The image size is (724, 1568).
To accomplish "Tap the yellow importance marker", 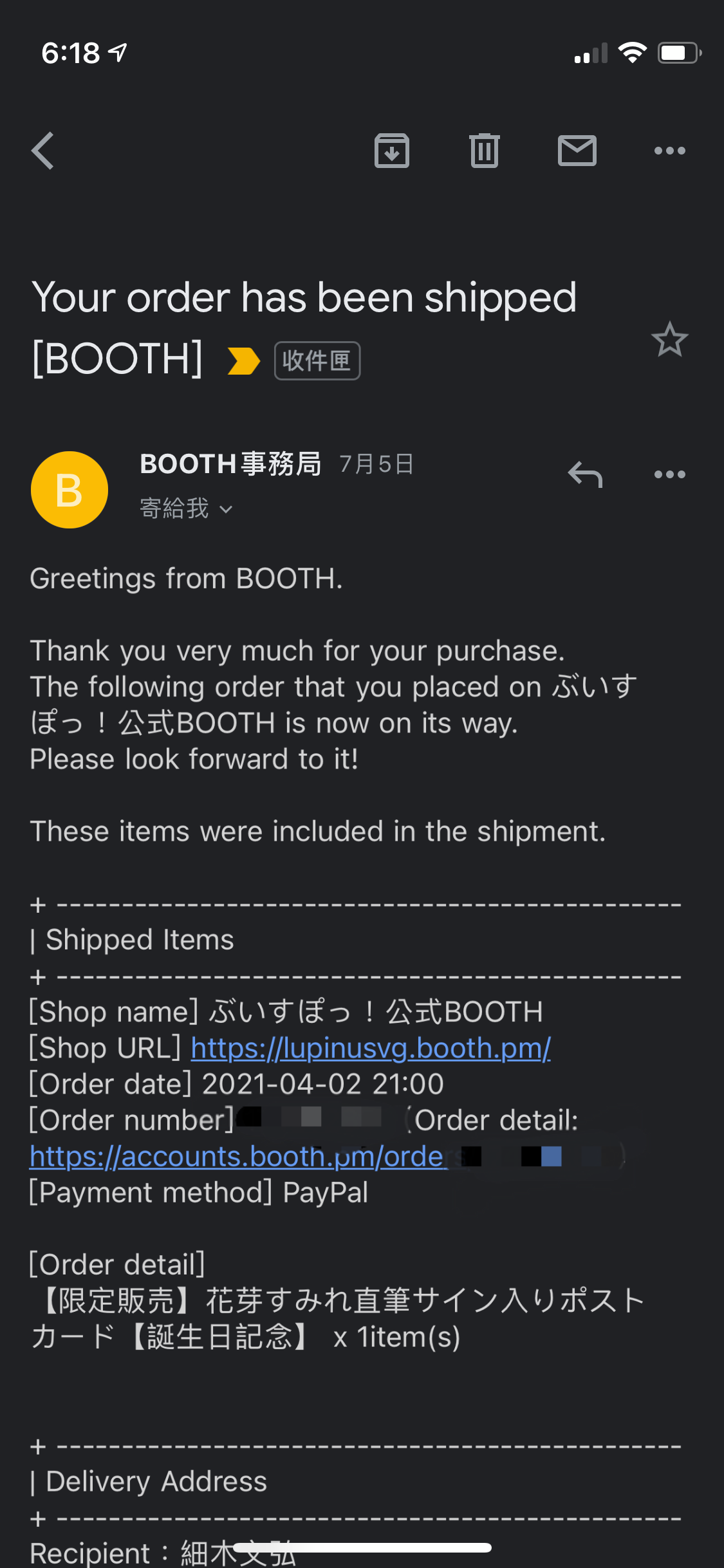I will [x=244, y=360].
